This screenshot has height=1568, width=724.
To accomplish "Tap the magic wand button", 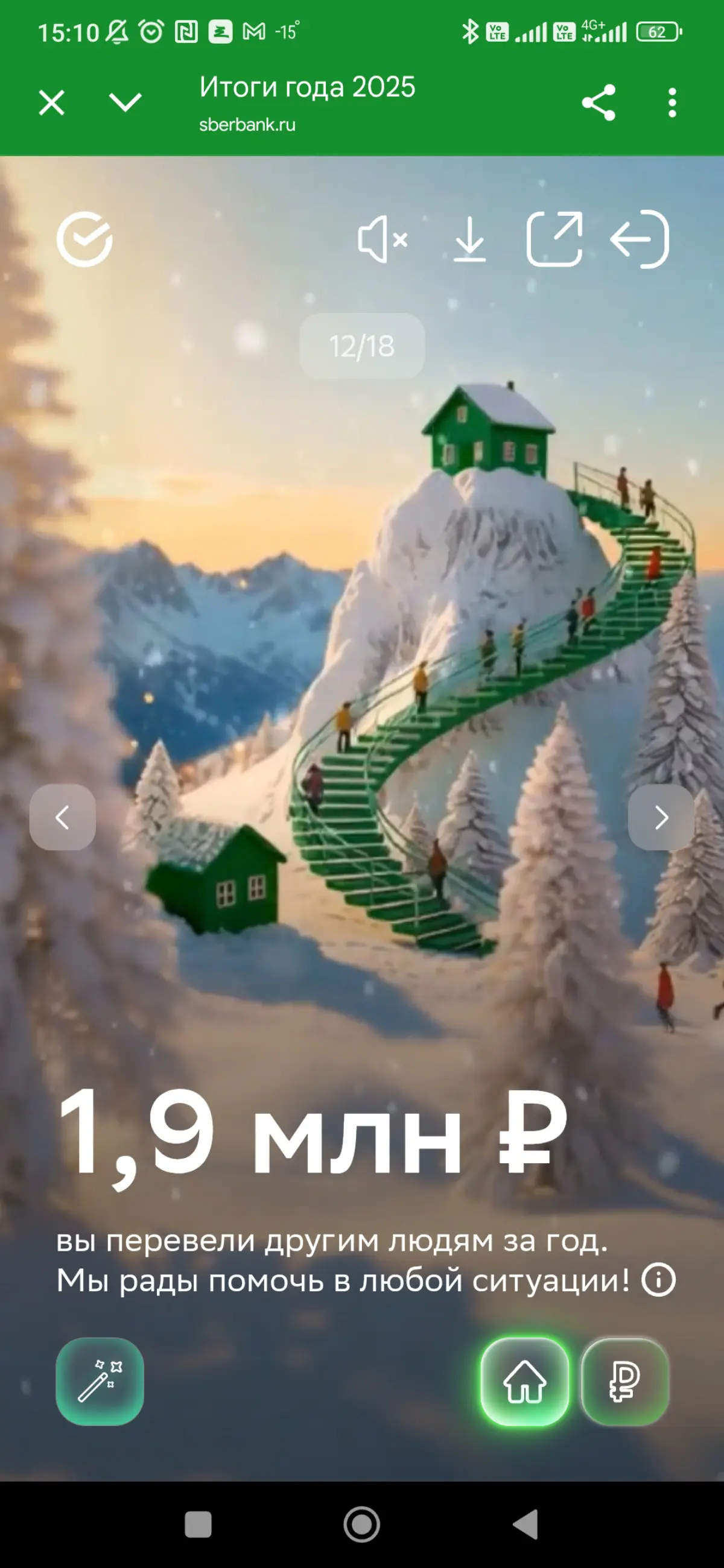I will (x=100, y=1381).
